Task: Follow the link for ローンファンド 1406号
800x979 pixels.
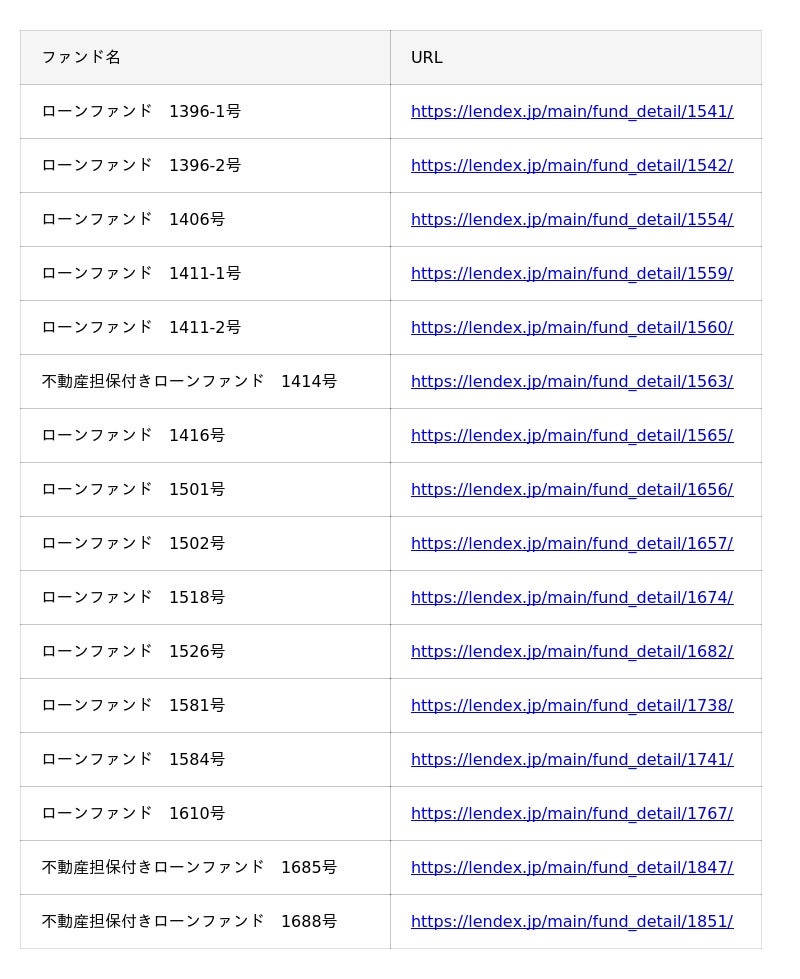Action: click(x=571, y=220)
